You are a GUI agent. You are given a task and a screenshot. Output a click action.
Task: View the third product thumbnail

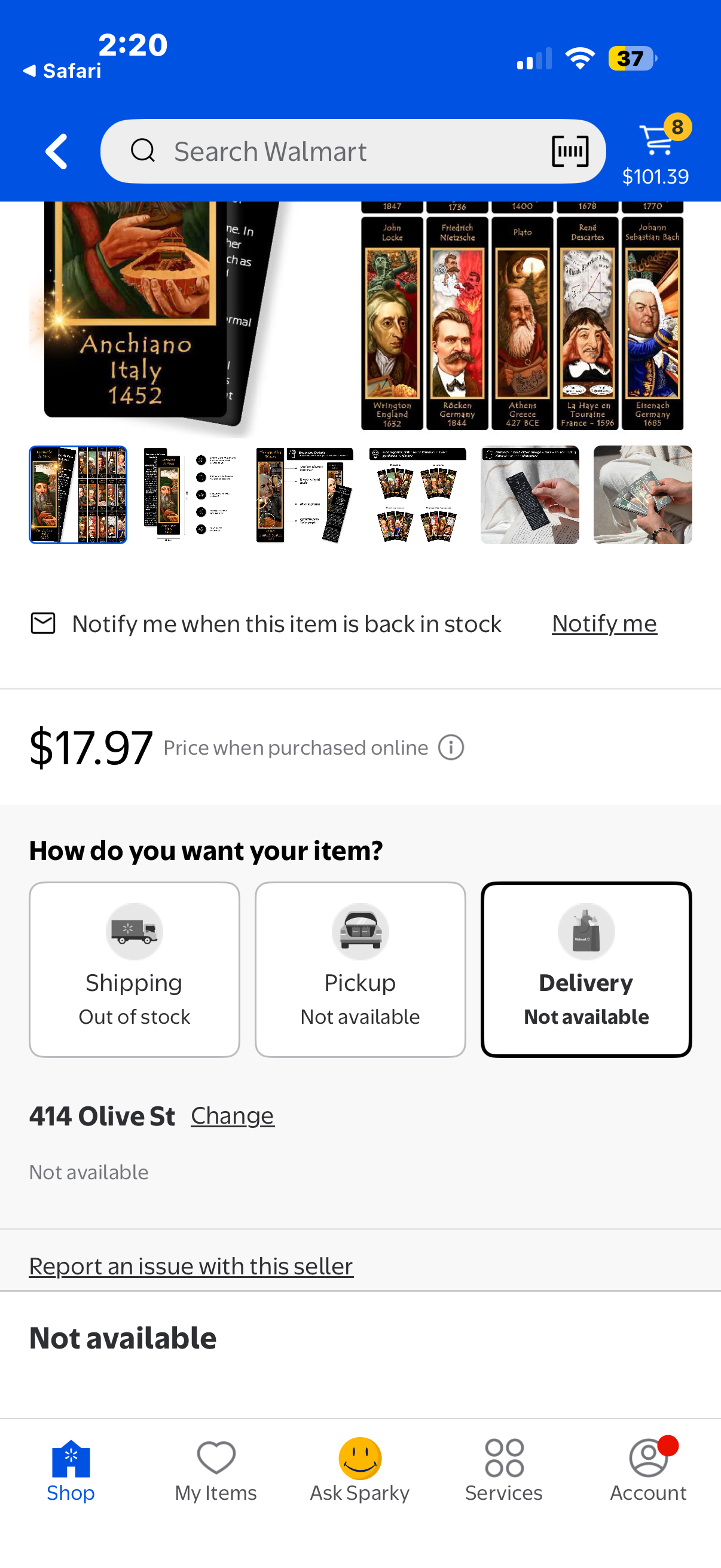pos(304,494)
